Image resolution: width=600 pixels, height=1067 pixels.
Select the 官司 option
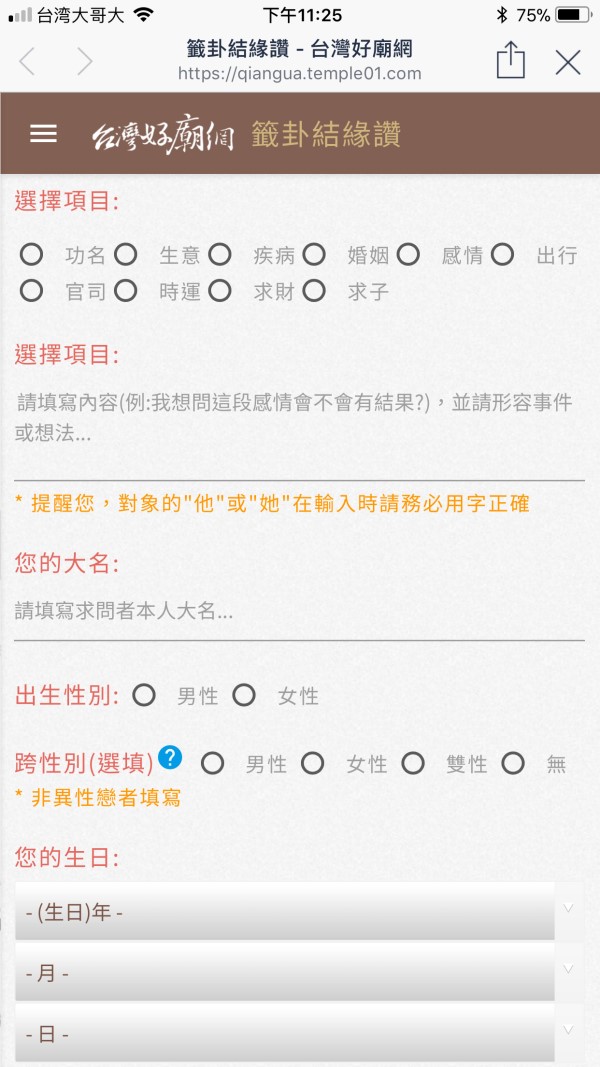tap(32, 291)
